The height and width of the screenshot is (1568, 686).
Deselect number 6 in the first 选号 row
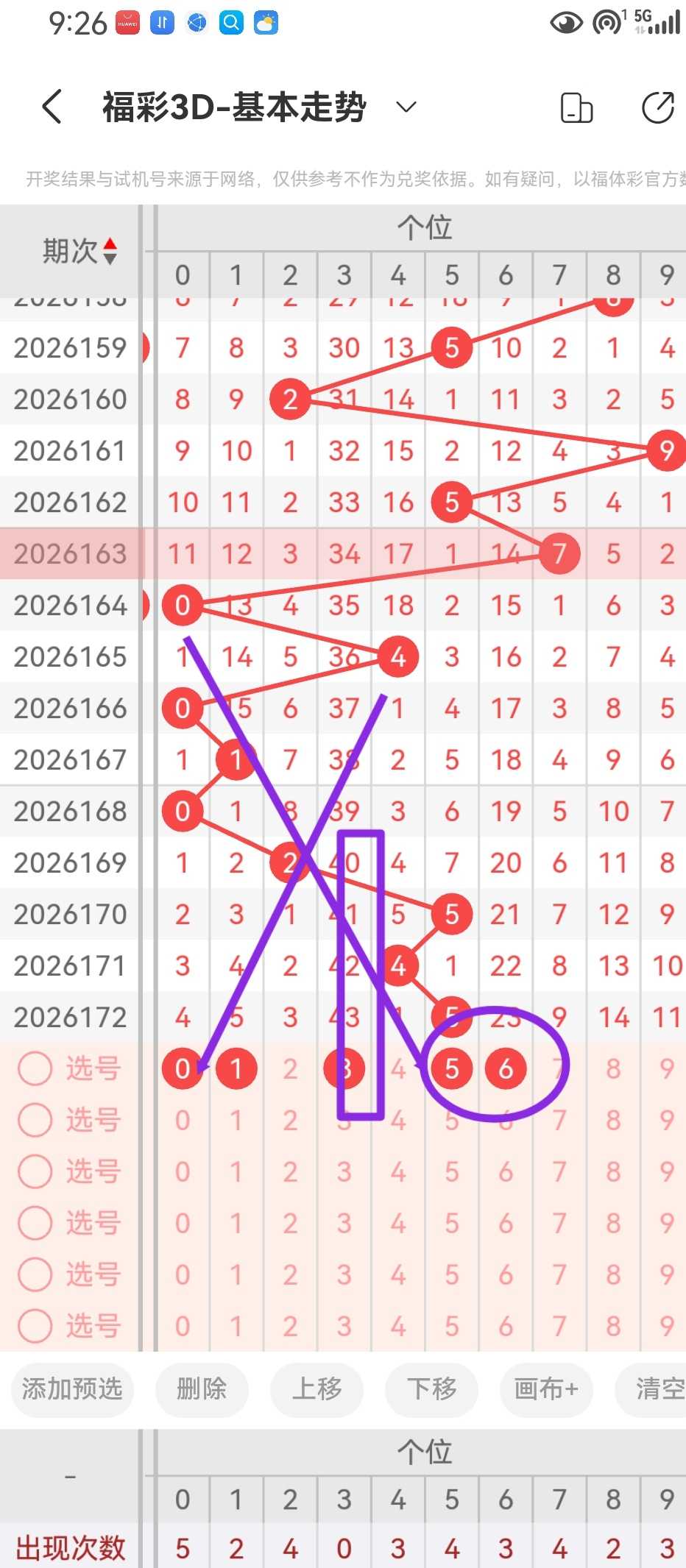pos(506,1068)
